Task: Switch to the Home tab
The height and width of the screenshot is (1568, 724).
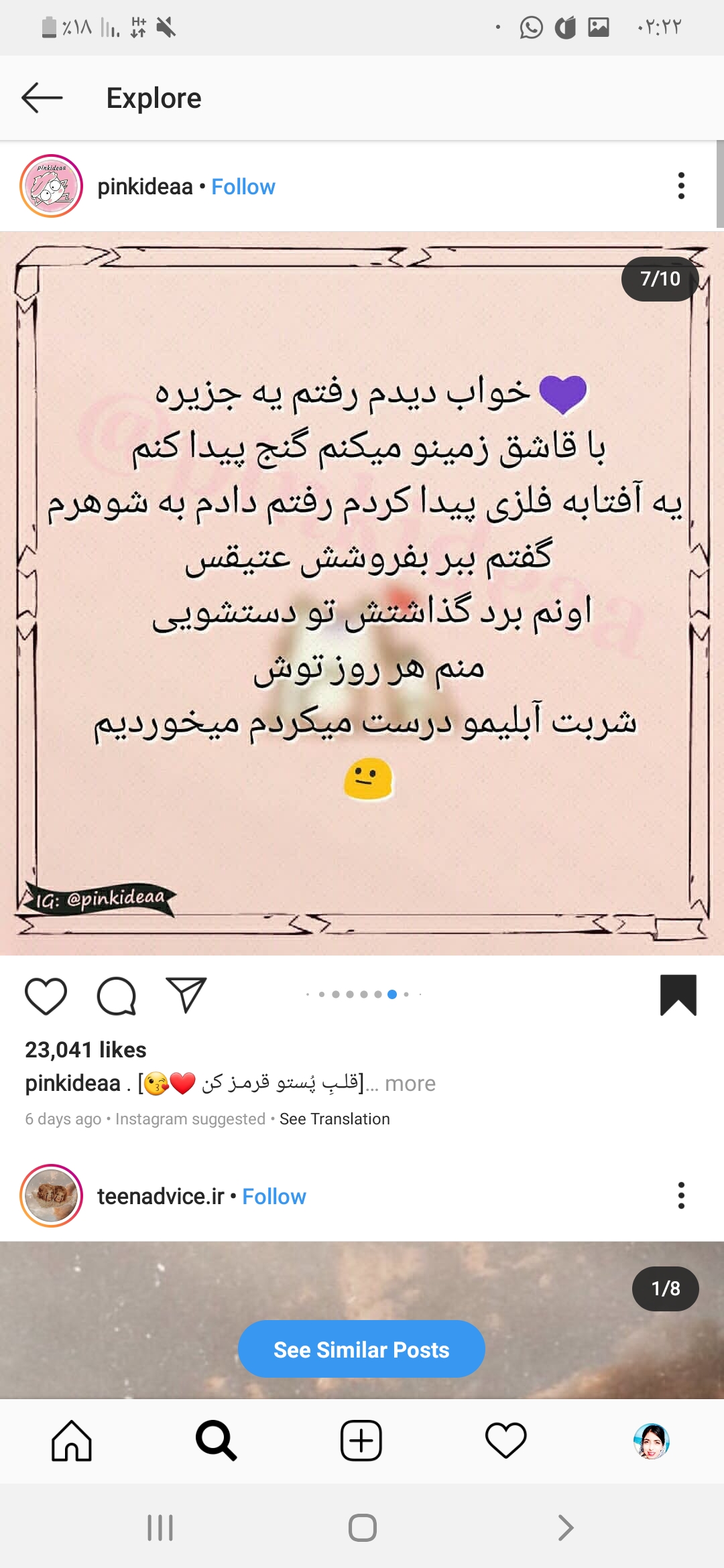Action: point(72,1441)
